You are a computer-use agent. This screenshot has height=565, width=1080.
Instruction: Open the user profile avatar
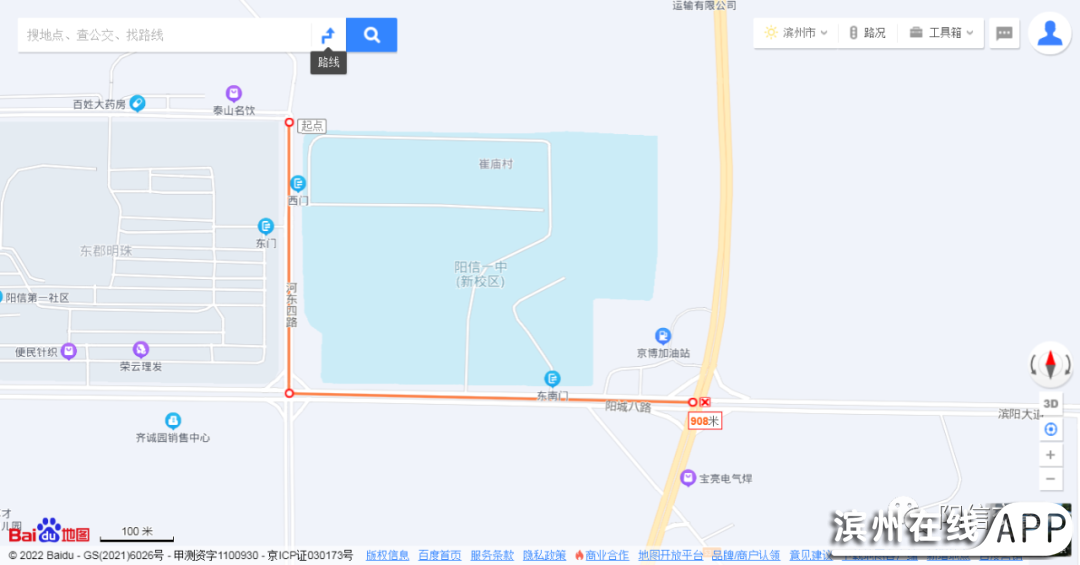point(1049,33)
